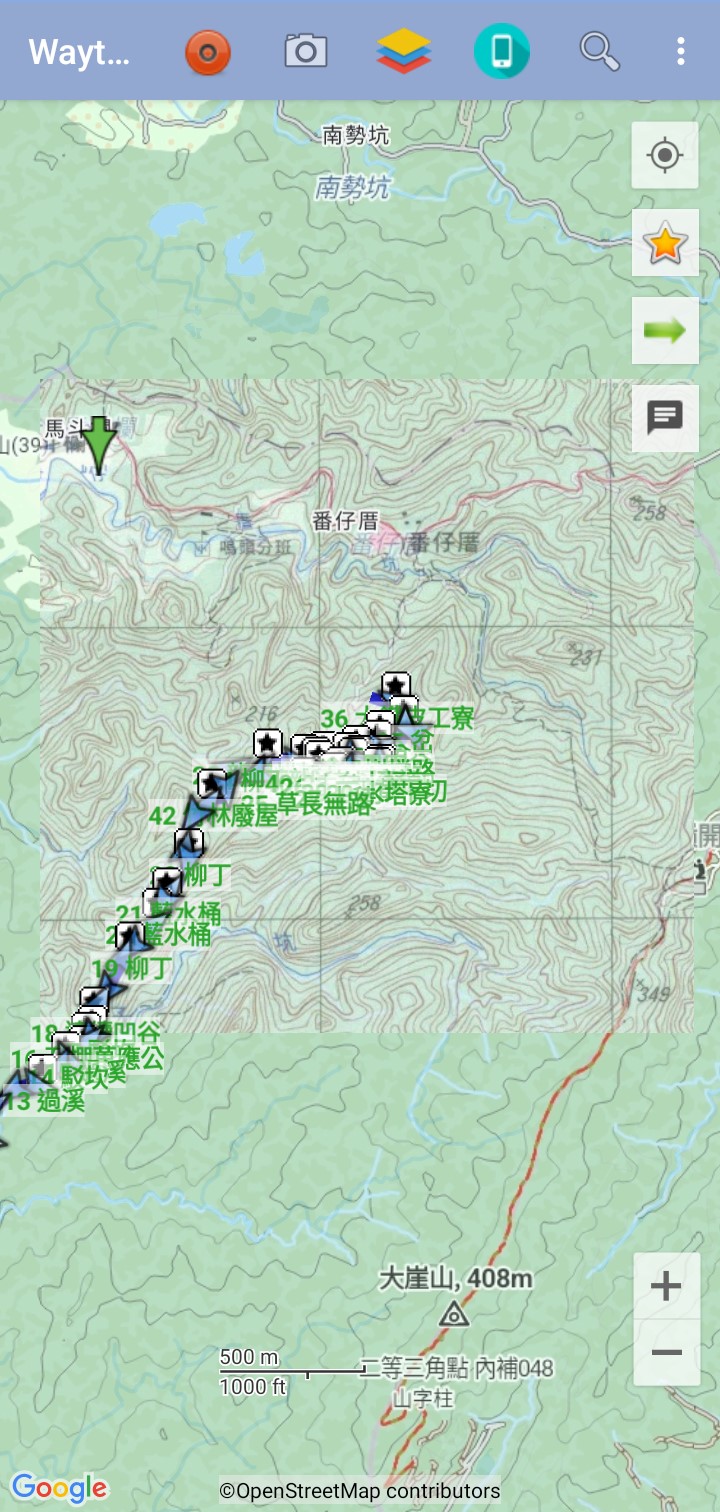Start track recording with the red button
This screenshot has width=720, height=1512.
[x=208, y=52]
